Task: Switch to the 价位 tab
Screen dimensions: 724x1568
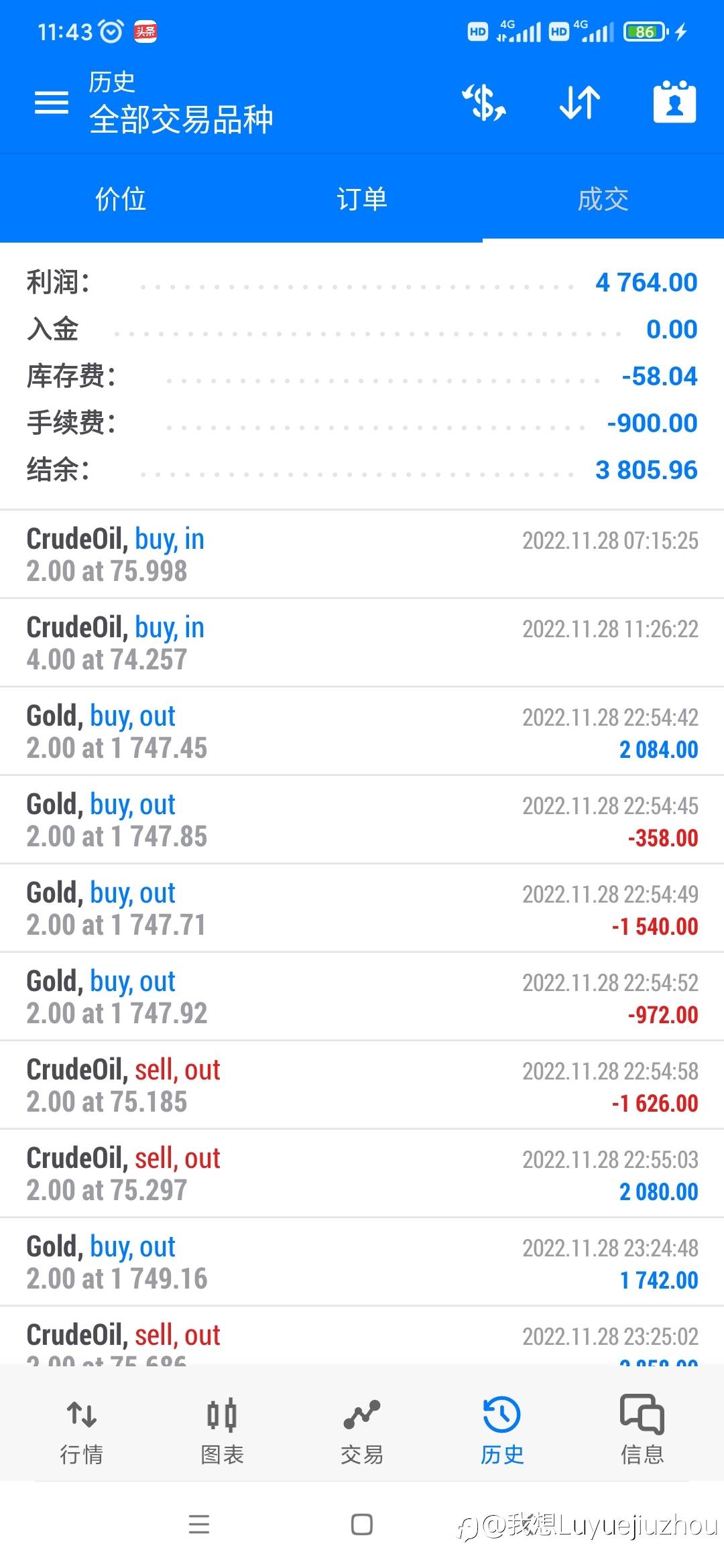Action: (x=121, y=199)
